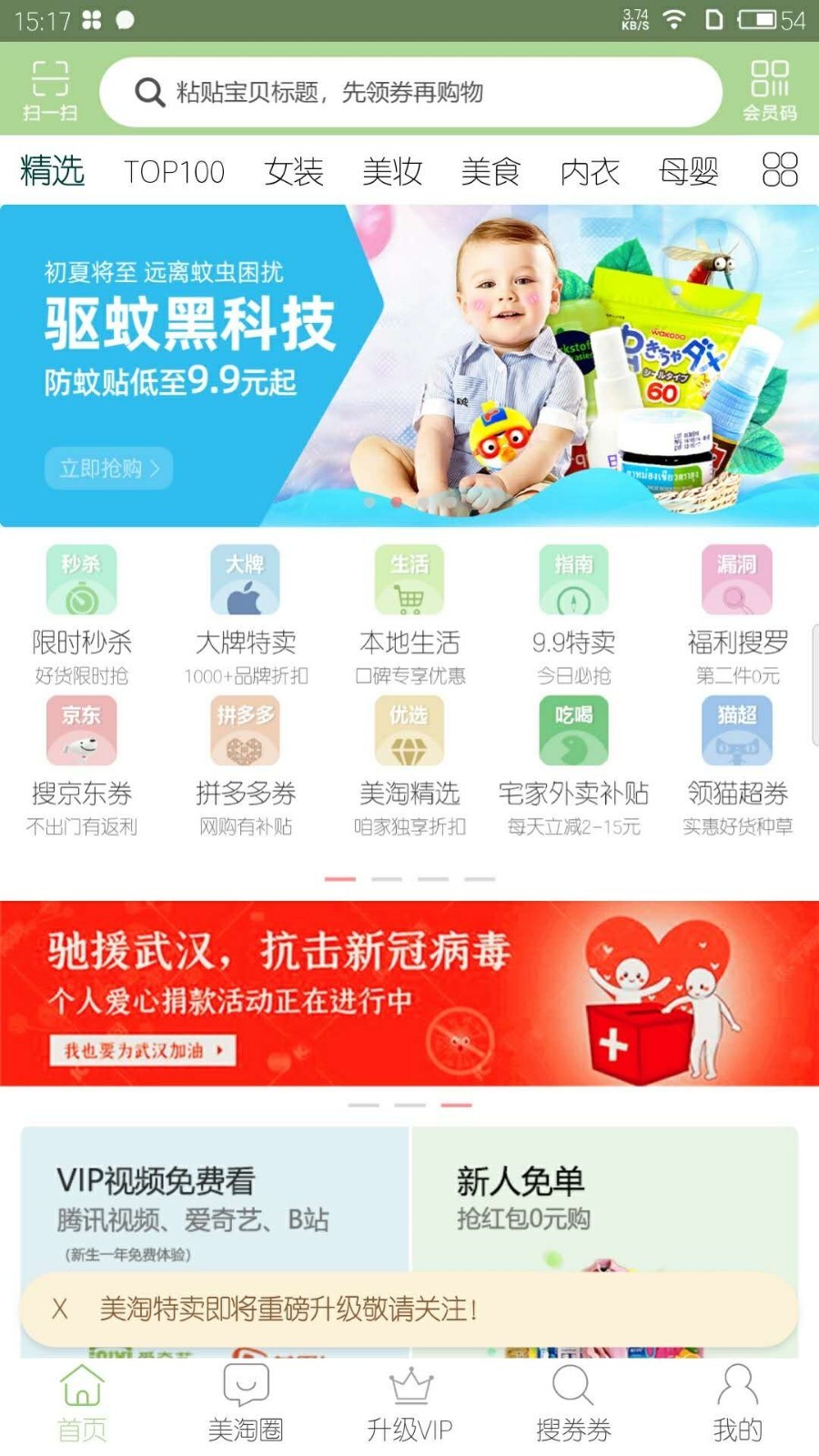Dismiss the 美淘特卖 upgrade notice
819x1456 pixels.
coord(60,1309)
